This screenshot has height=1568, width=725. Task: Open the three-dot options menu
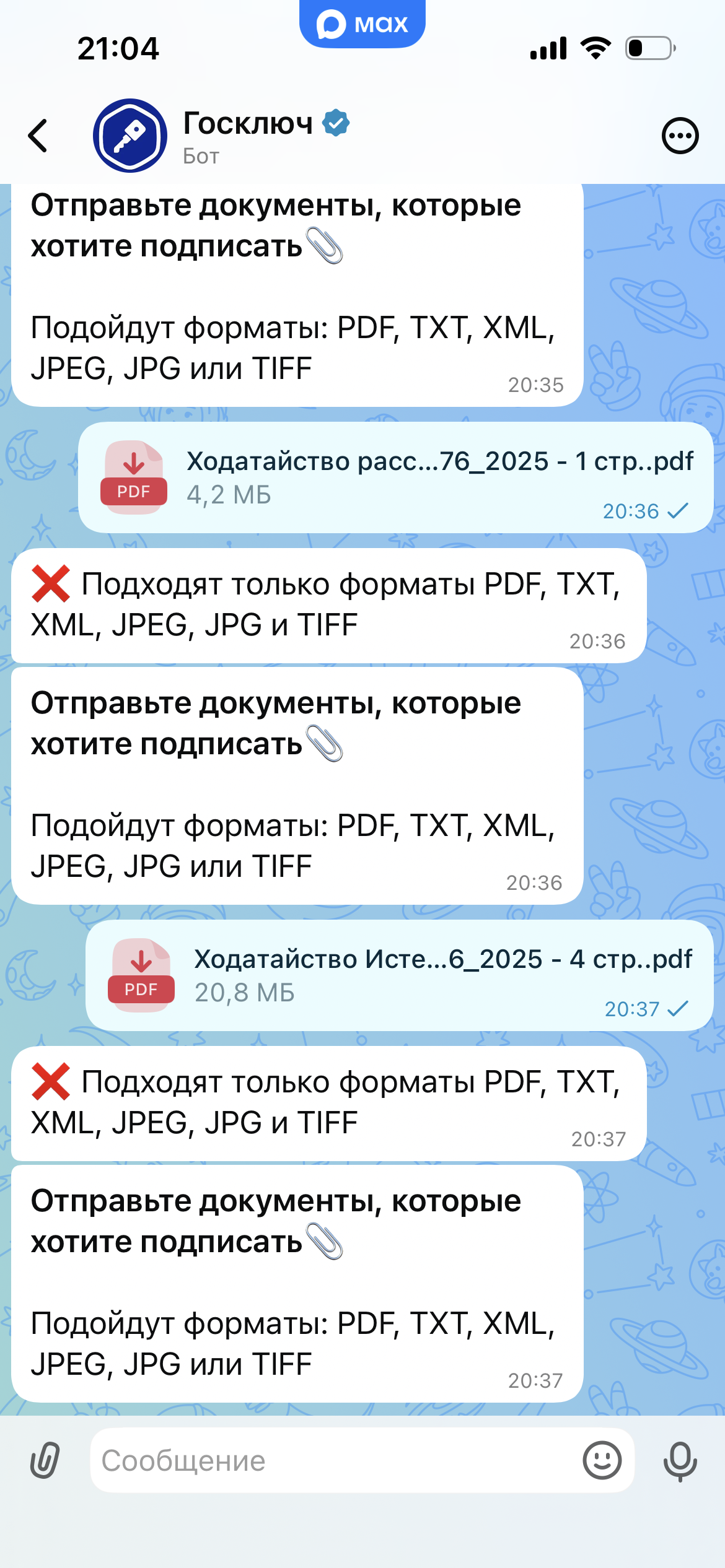tap(680, 136)
